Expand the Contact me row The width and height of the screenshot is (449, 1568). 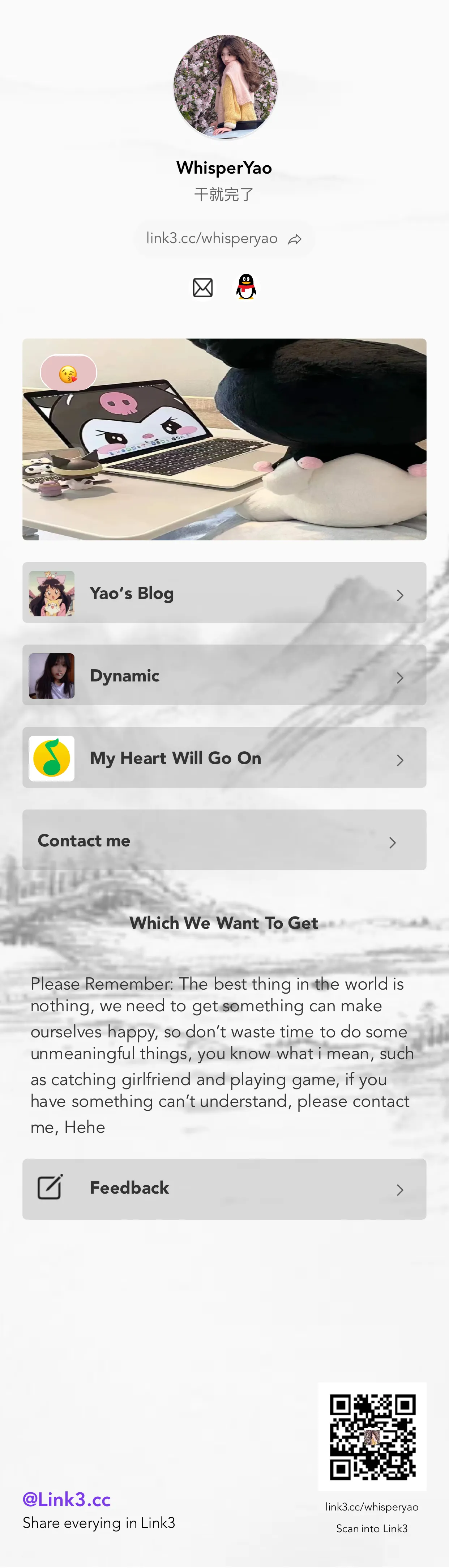224,840
